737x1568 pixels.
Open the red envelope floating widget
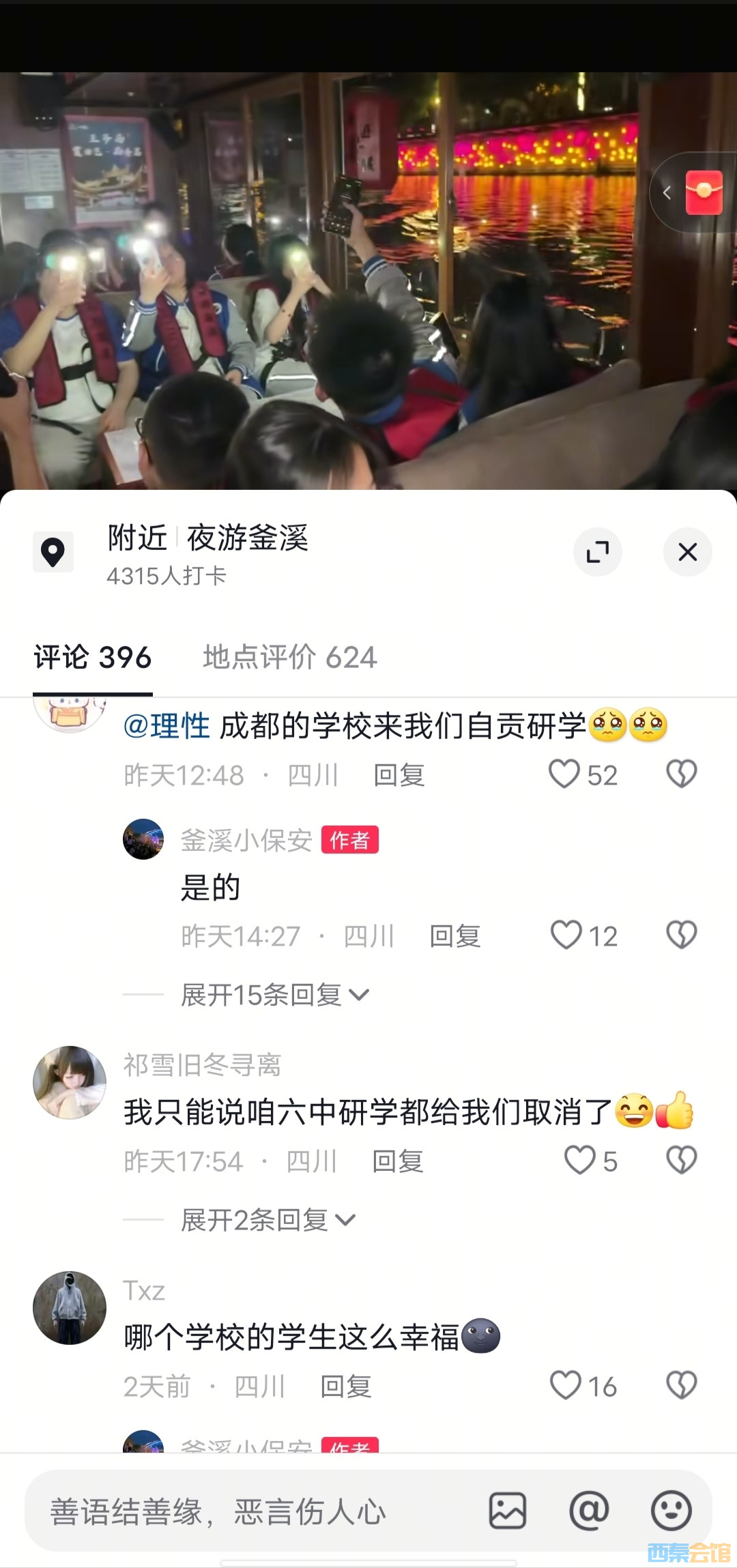click(x=703, y=192)
